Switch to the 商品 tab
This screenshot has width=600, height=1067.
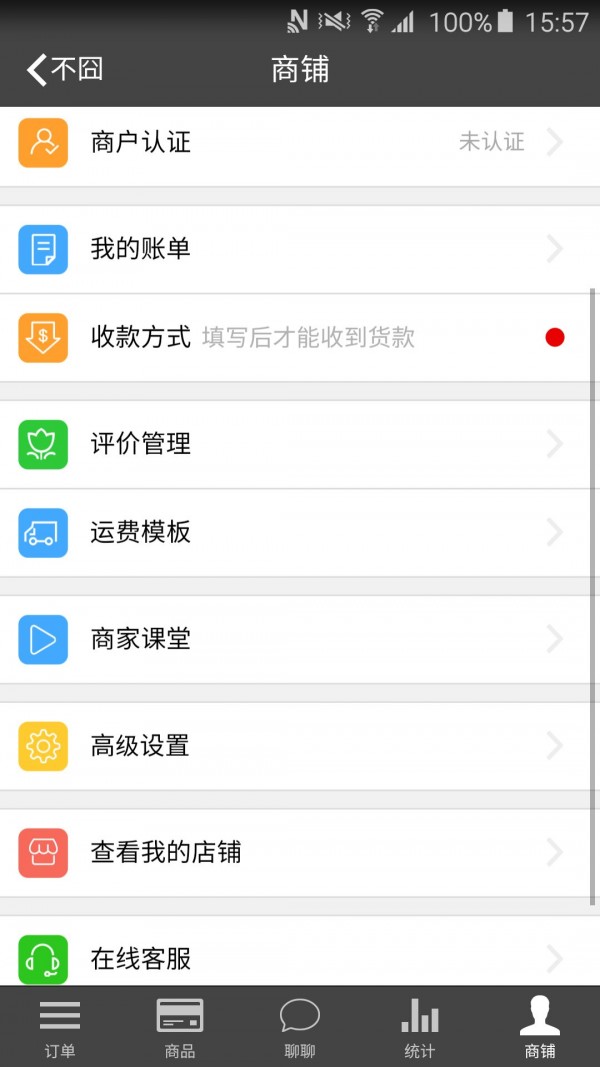pyautogui.click(x=180, y=1028)
